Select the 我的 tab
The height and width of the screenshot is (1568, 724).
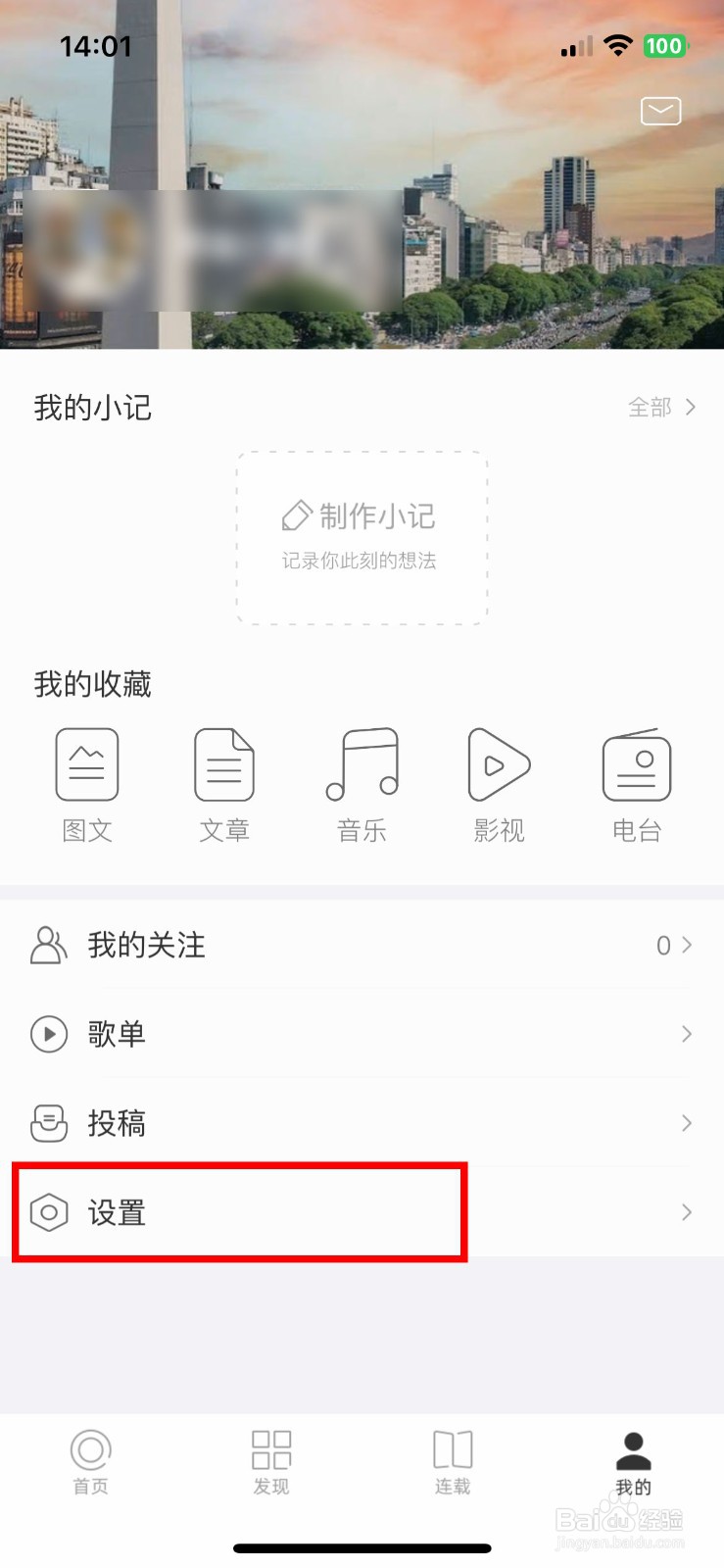pyautogui.click(x=634, y=1462)
